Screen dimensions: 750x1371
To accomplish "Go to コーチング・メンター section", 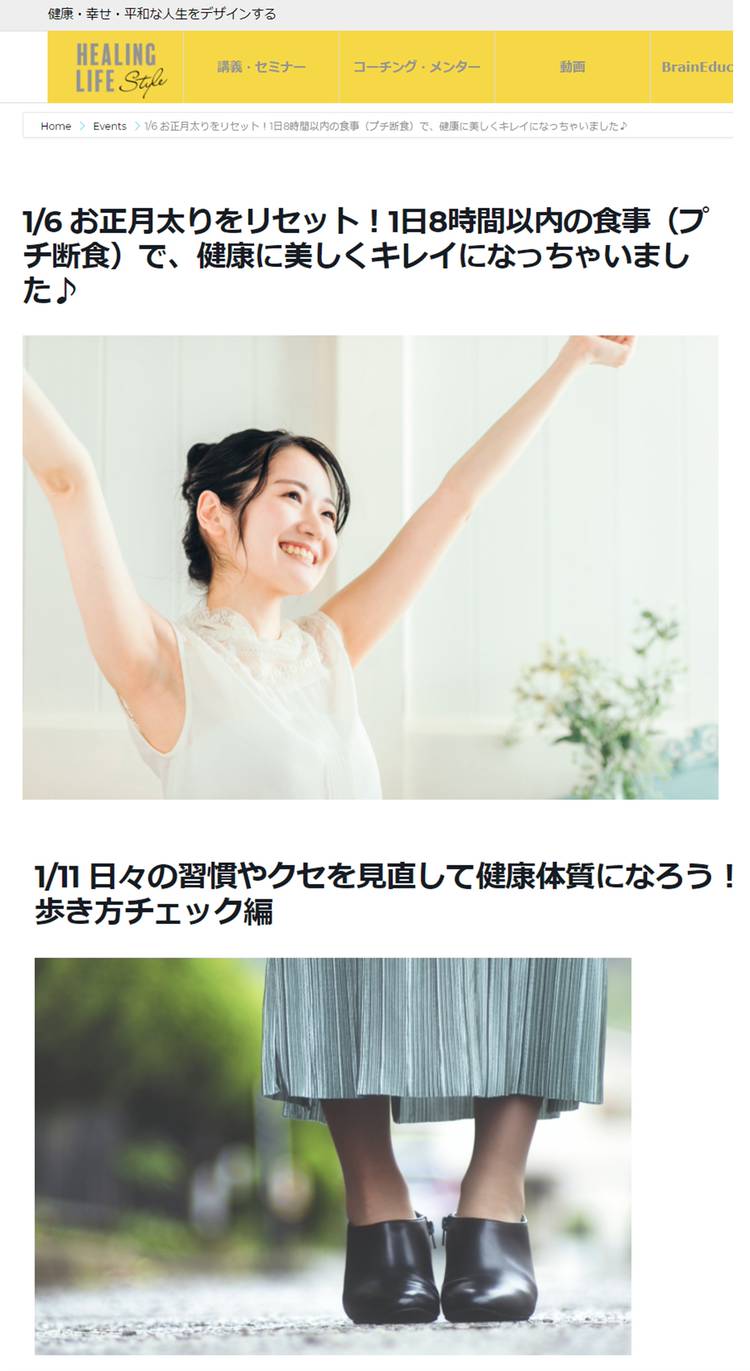I will coord(416,67).
